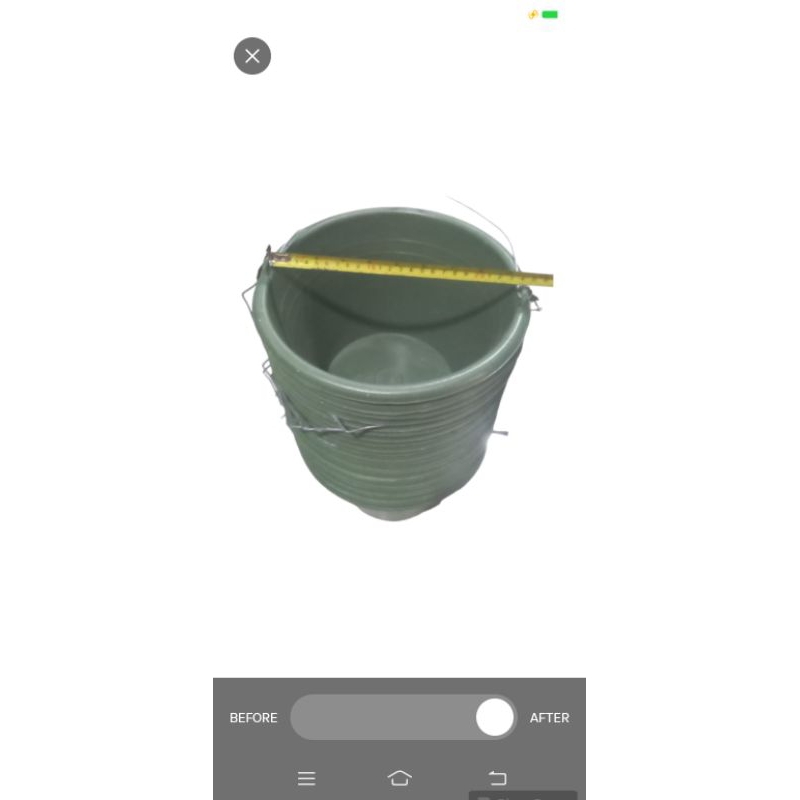Image resolution: width=800 pixels, height=800 pixels.
Task: Show the AFTER version
Action: pyautogui.click(x=549, y=718)
